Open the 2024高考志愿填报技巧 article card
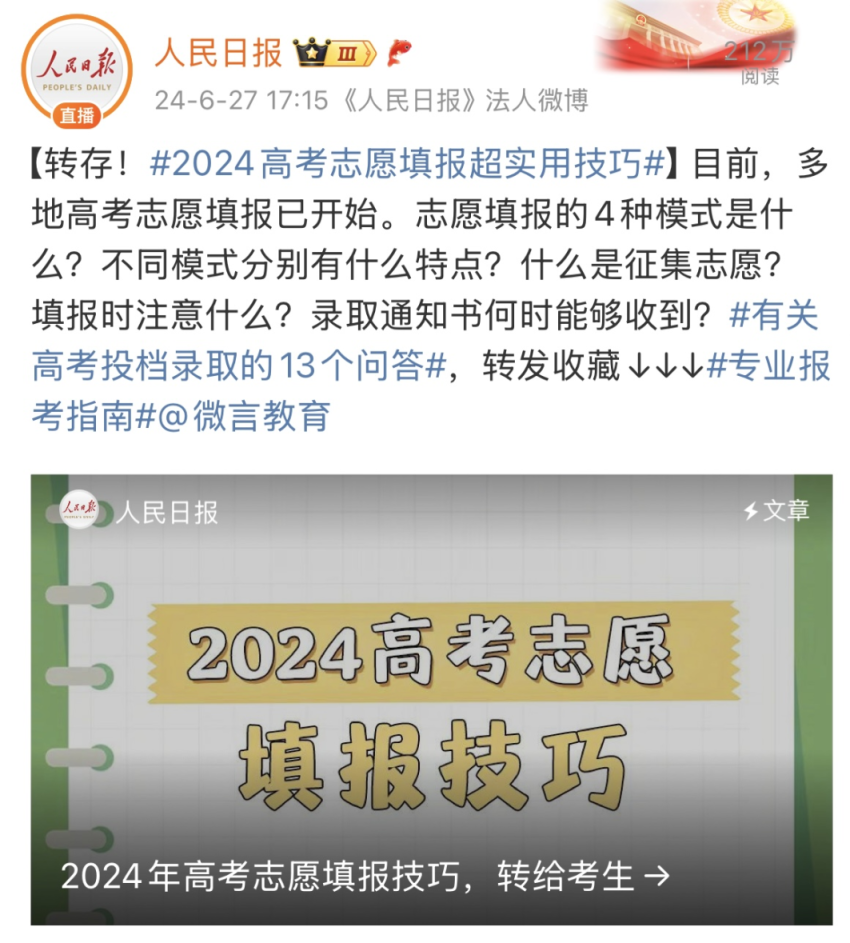Viewport: 850px width, 943px height. pos(431,699)
